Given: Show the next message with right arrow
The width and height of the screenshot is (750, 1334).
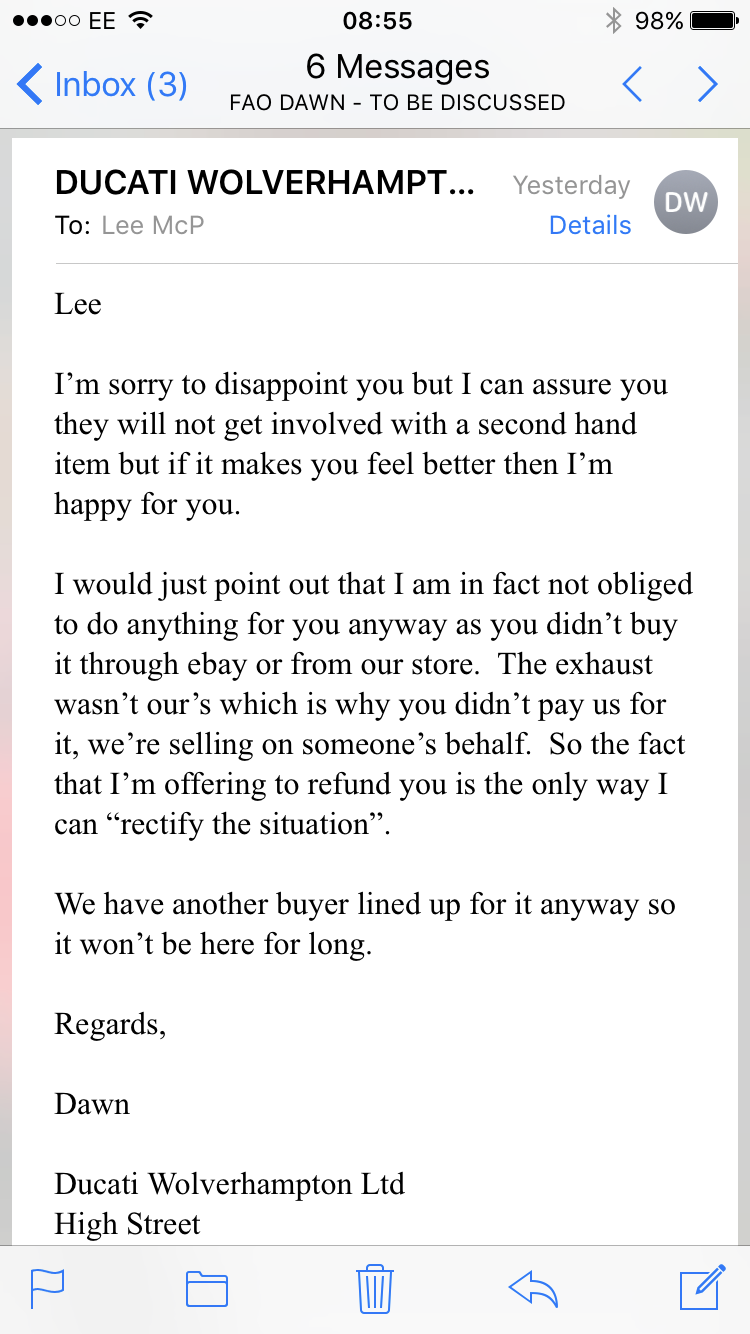Looking at the screenshot, I should pos(707,85).
